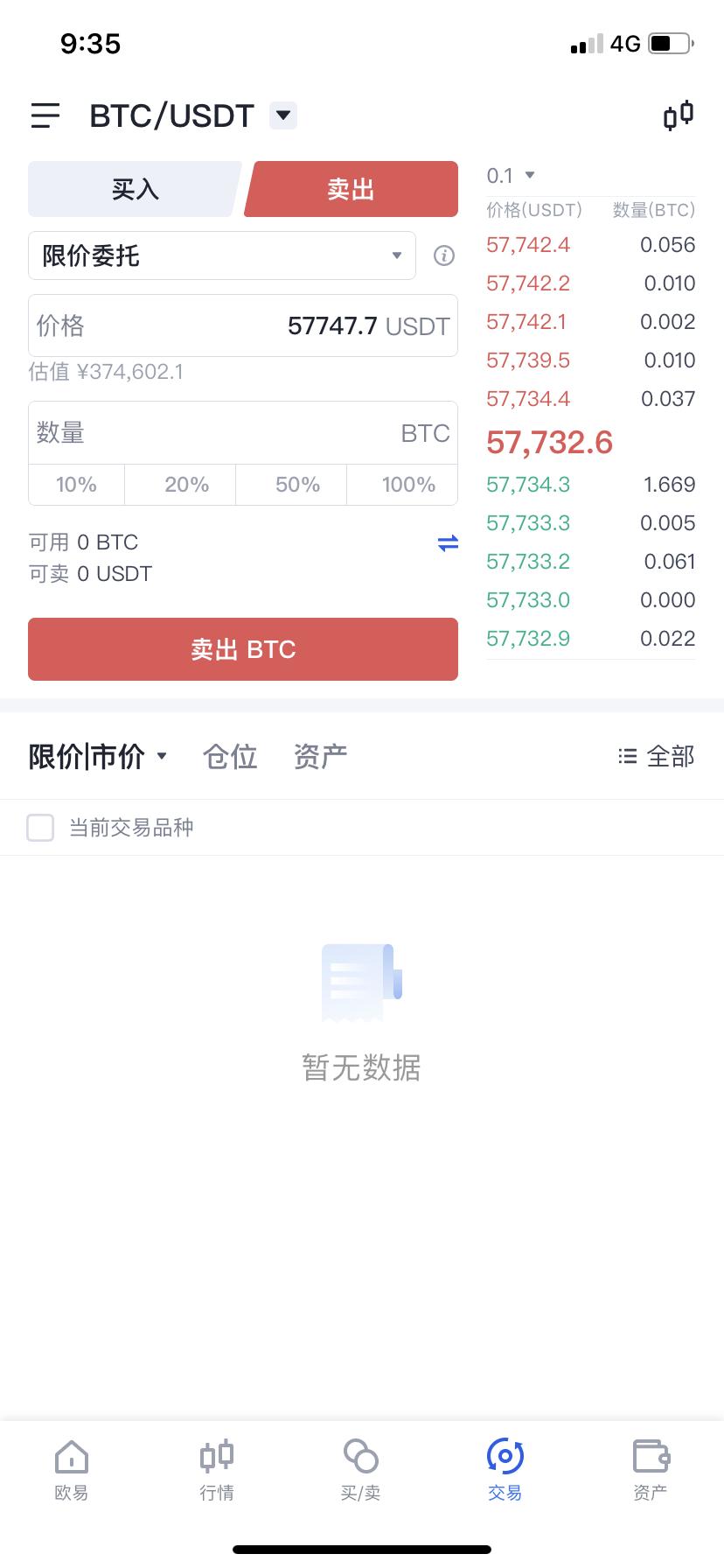Select the 50% amount option
The height and width of the screenshot is (1568, 724).
pos(297,485)
